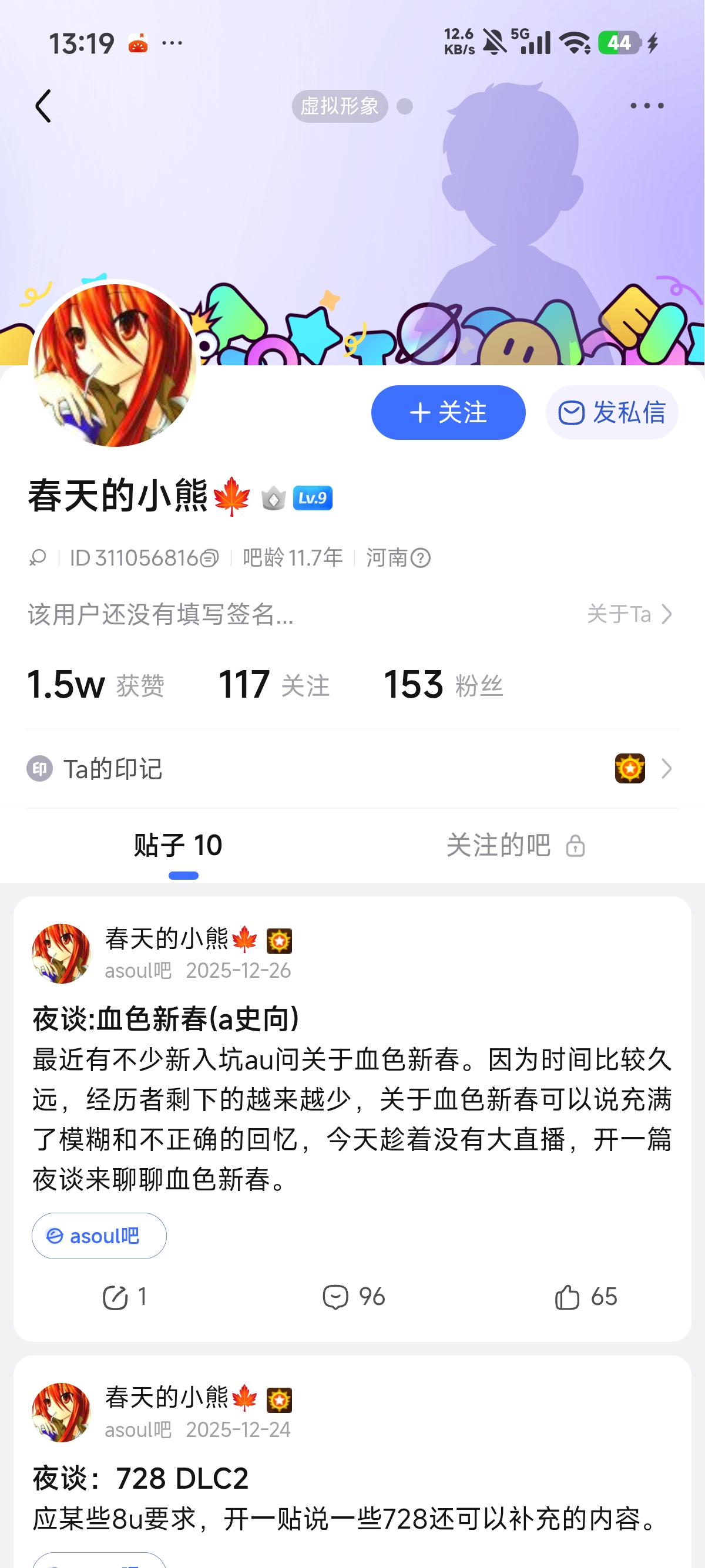
Task: Open comments on the 血色新春 post
Action: point(353,1297)
